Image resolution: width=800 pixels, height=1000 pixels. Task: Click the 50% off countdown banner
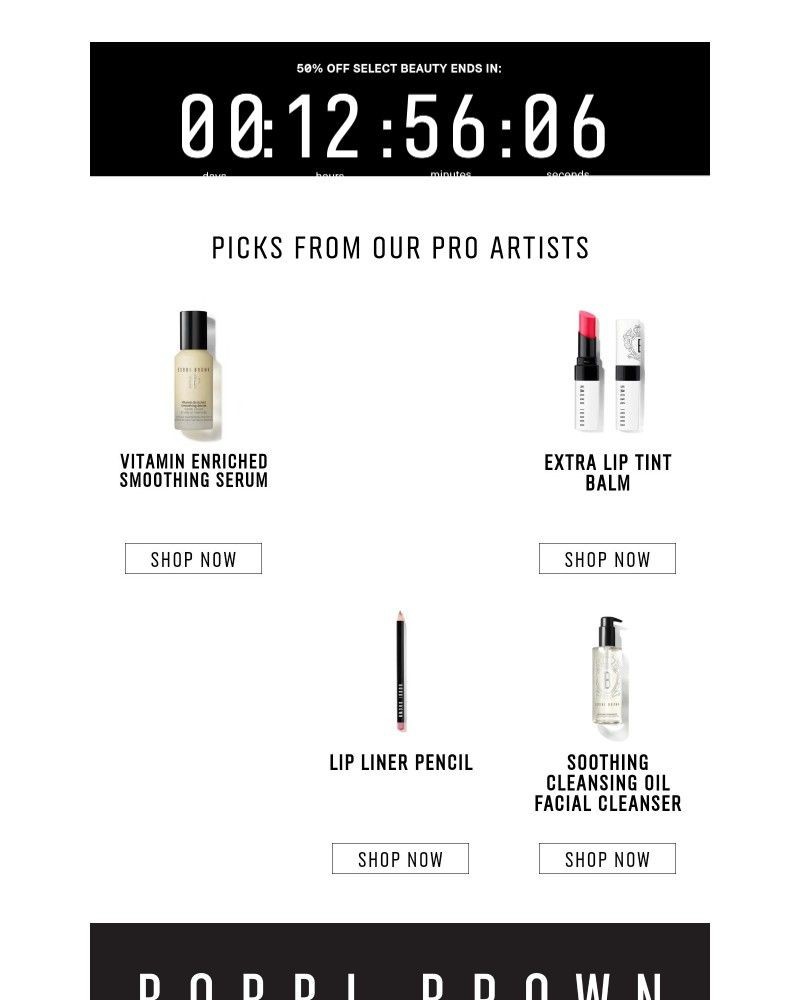[400, 108]
